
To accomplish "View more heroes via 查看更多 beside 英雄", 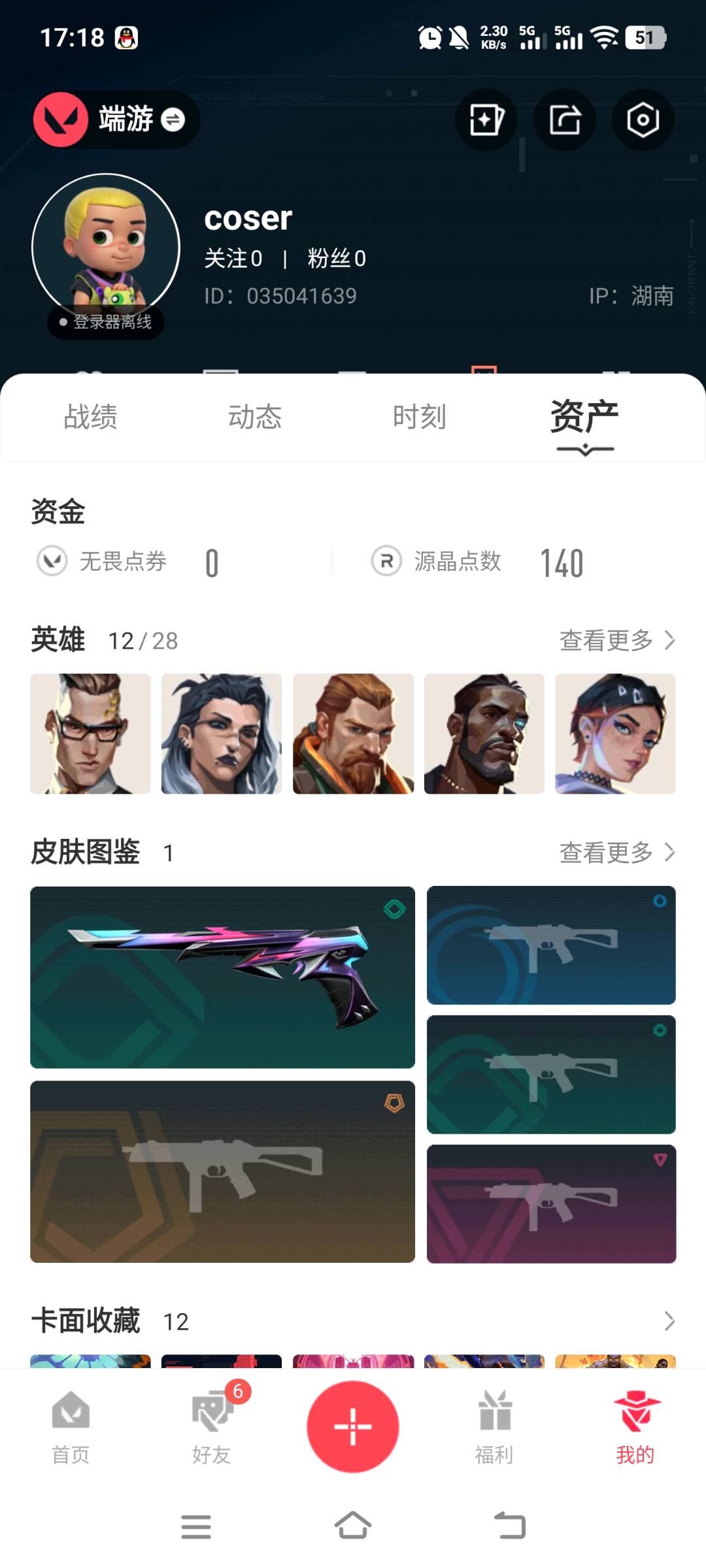I will (617, 640).
